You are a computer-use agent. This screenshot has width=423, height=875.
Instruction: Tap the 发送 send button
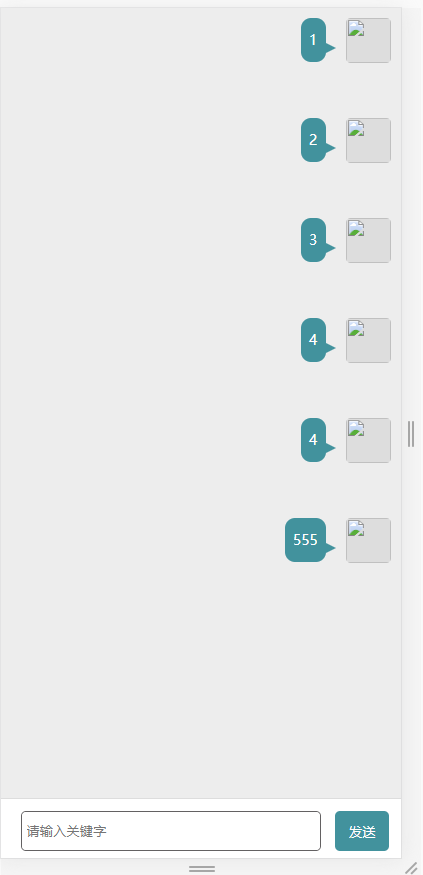[x=362, y=831]
